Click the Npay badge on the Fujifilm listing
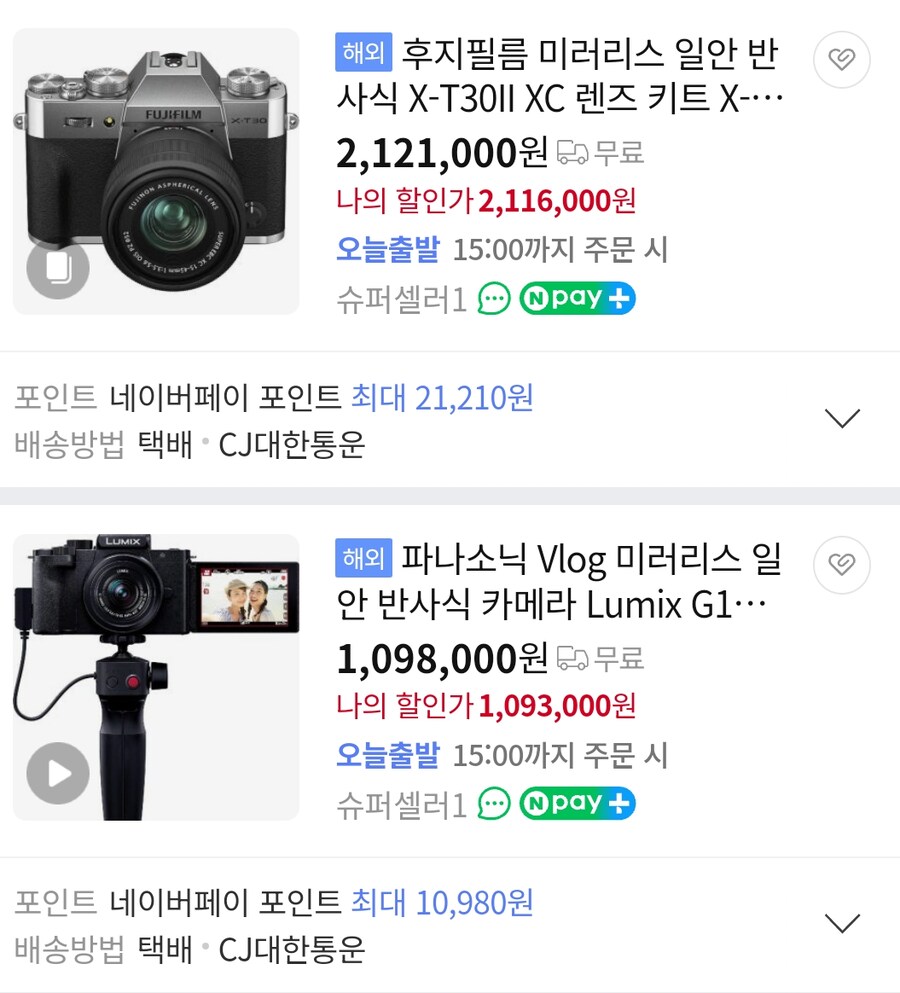The width and height of the screenshot is (900, 993). [578, 298]
